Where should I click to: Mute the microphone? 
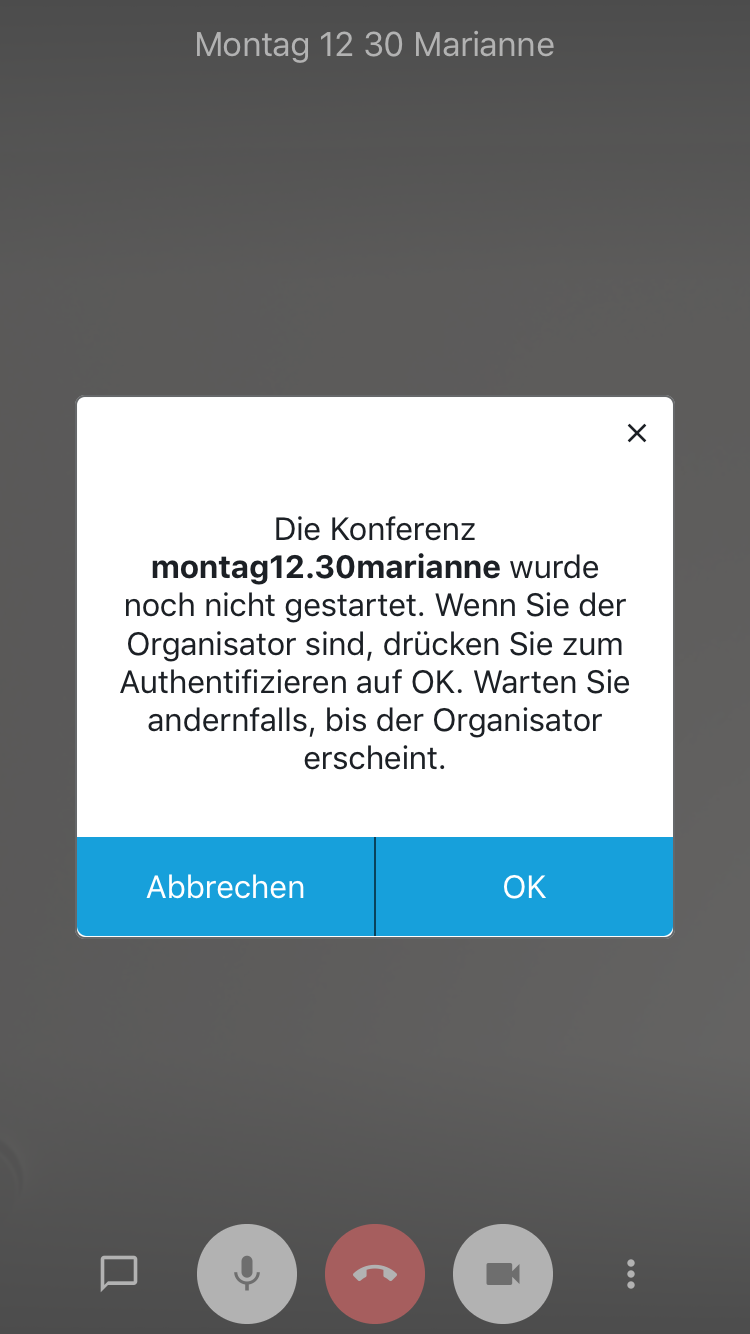coord(247,1274)
